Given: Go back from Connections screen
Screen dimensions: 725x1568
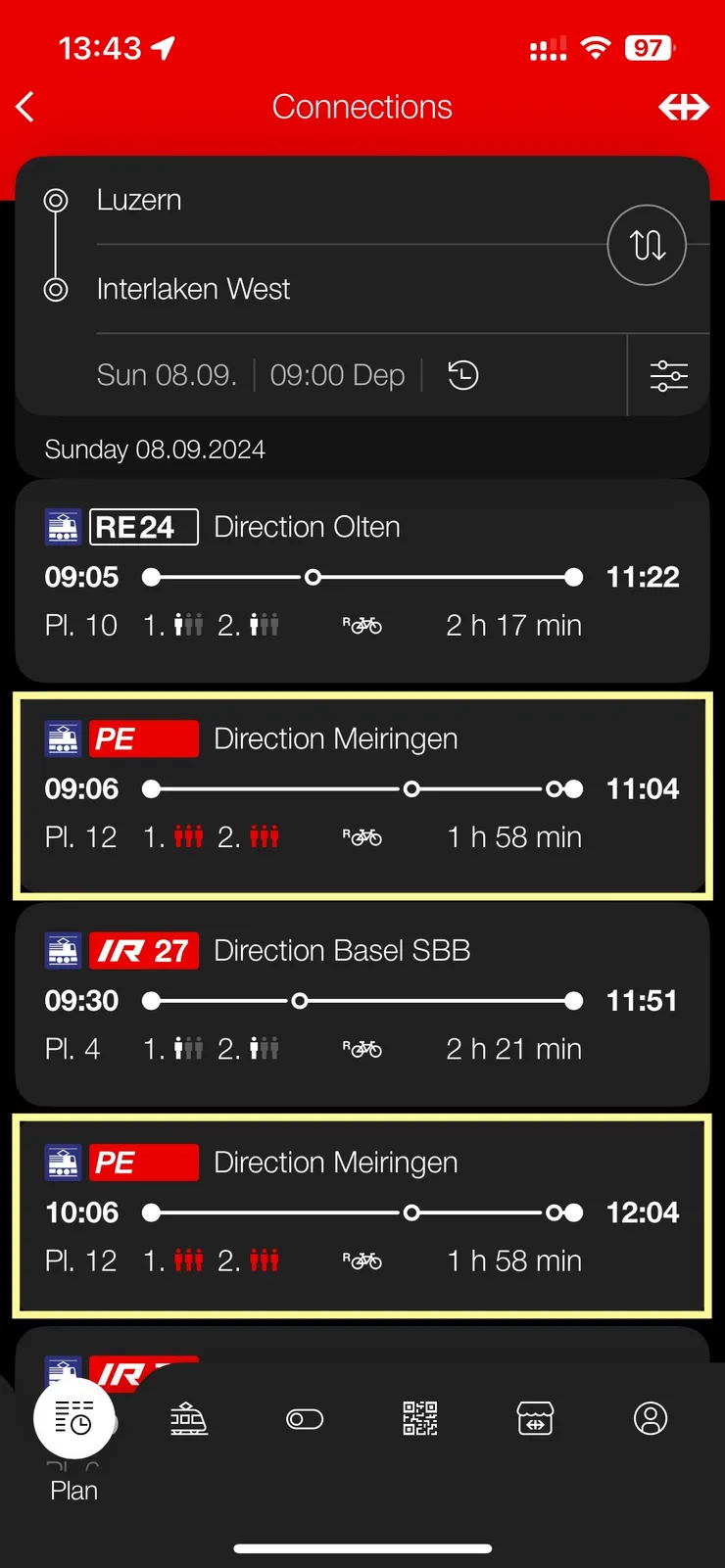Looking at the screenshot, I should click(26, 107).
